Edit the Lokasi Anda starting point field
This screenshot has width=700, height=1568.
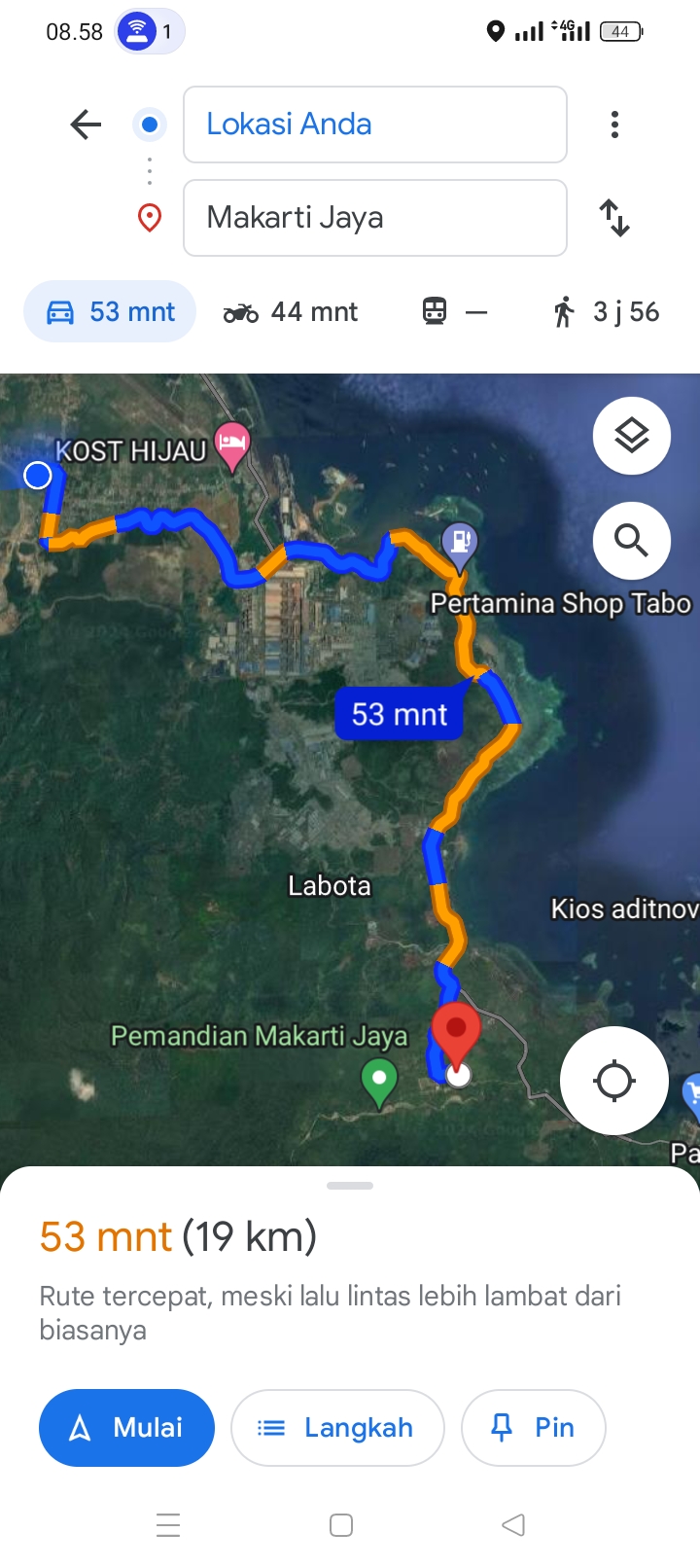(375, 125)
